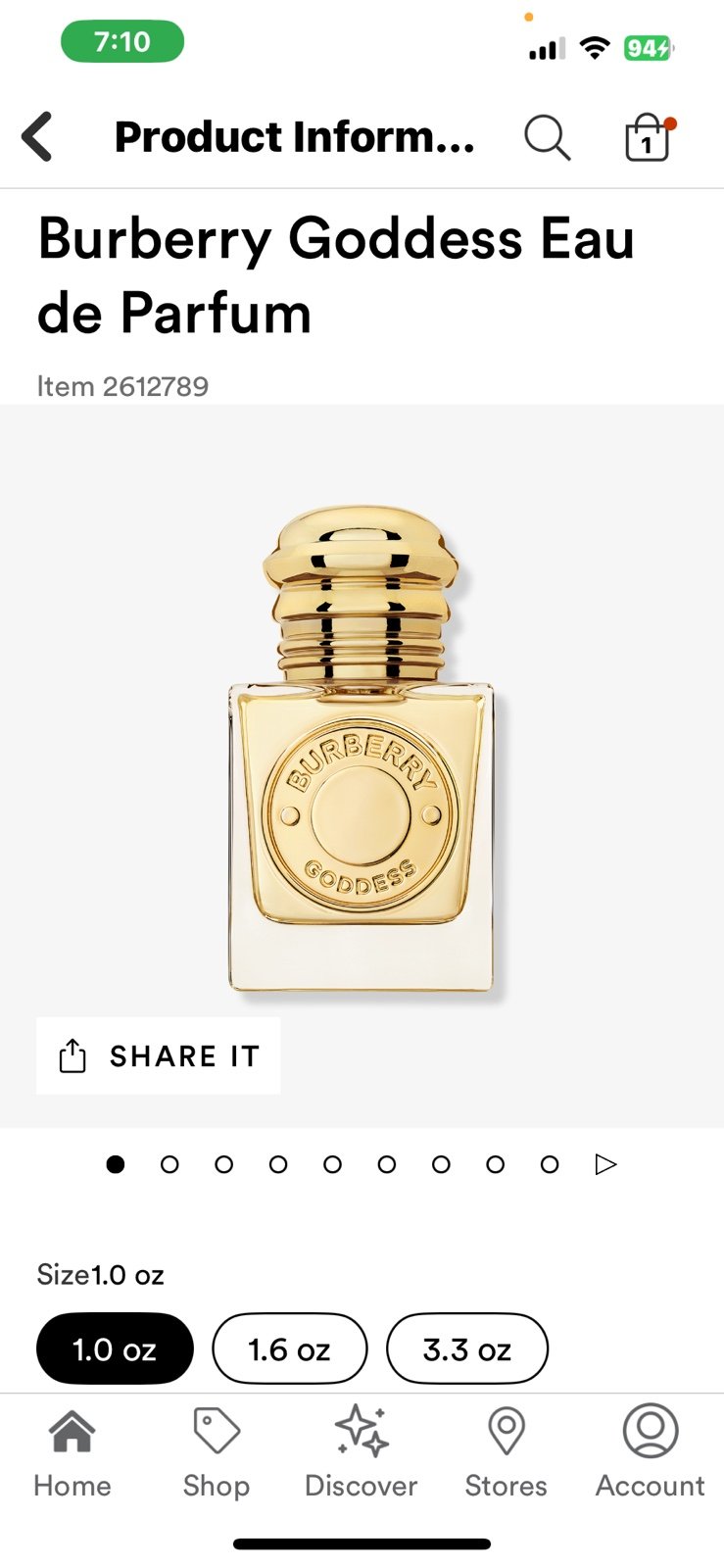Switch to the Home tab
The width and height of the screenshot is (724, 1568).
coord(72,1452)
